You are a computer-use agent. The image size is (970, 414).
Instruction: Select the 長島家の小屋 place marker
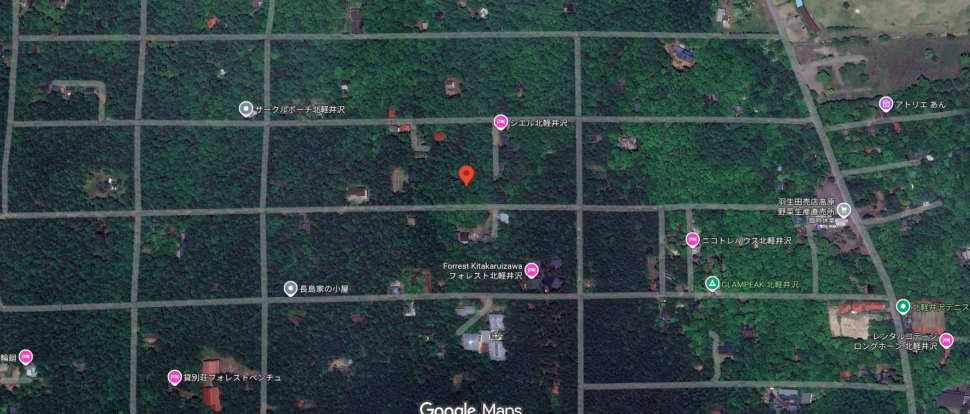pos(290,288)
